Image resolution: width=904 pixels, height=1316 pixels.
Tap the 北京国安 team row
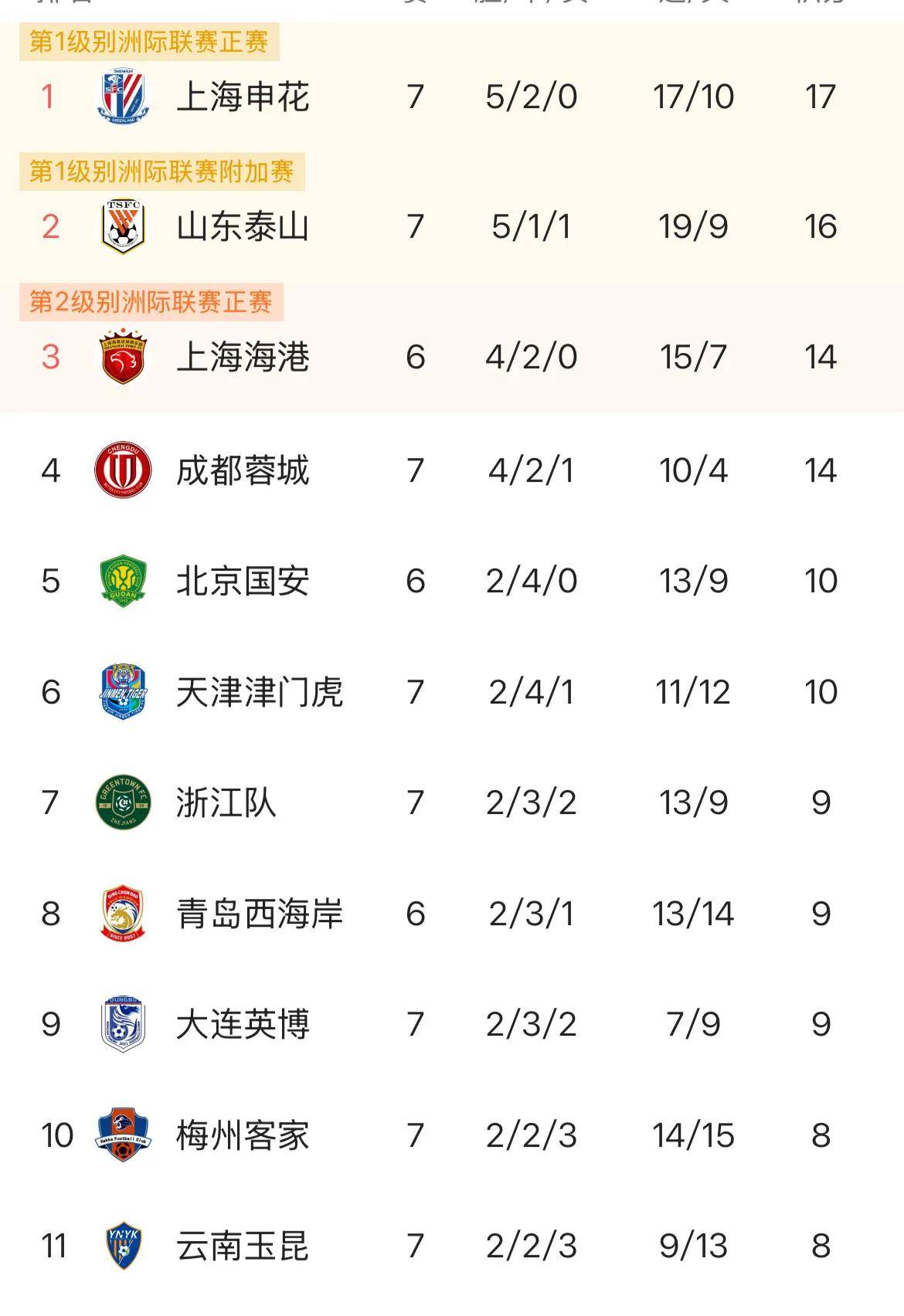coord(243,582)
